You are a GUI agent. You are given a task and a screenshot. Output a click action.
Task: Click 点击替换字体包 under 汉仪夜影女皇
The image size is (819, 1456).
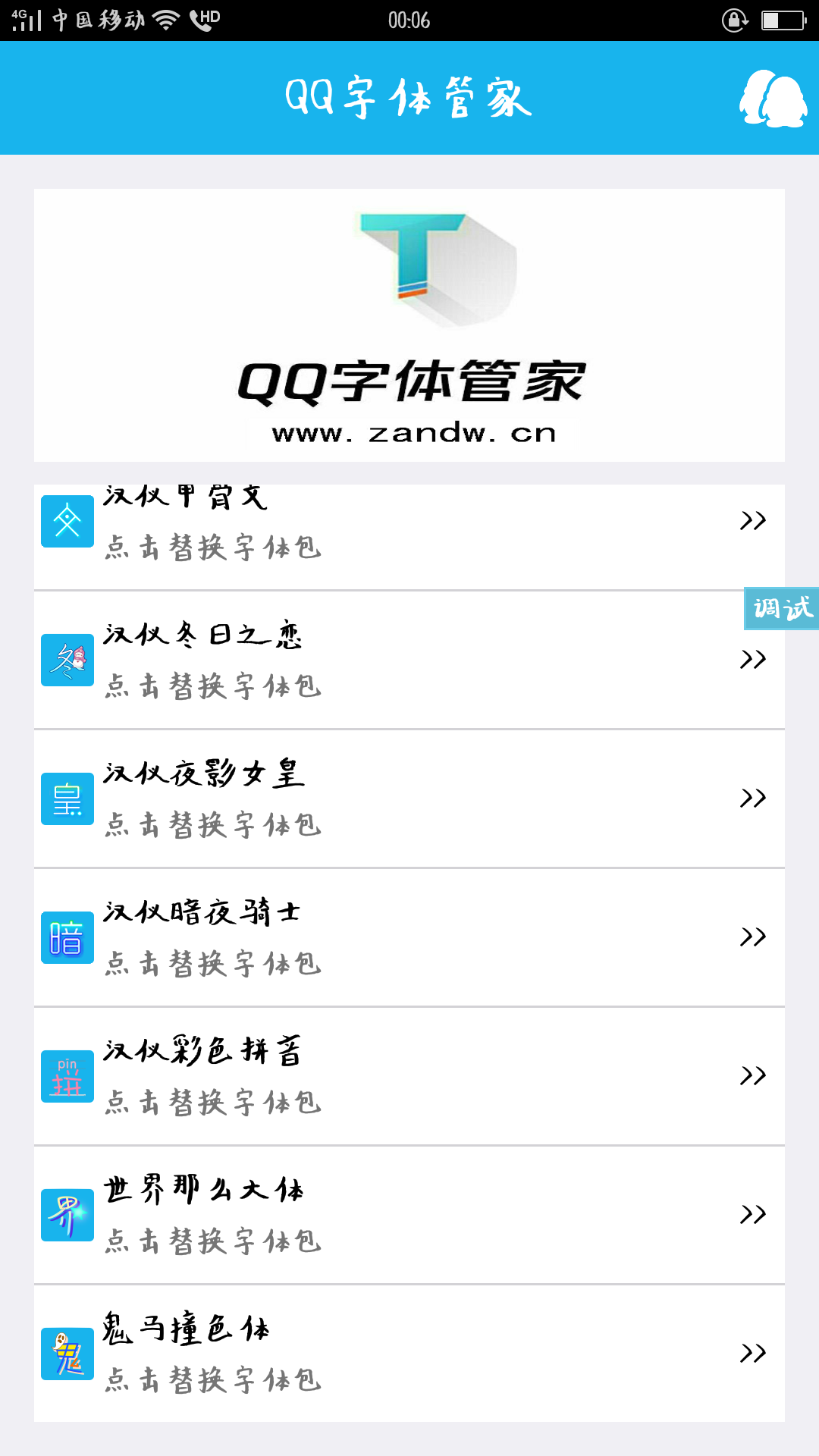tap(213, 825)
